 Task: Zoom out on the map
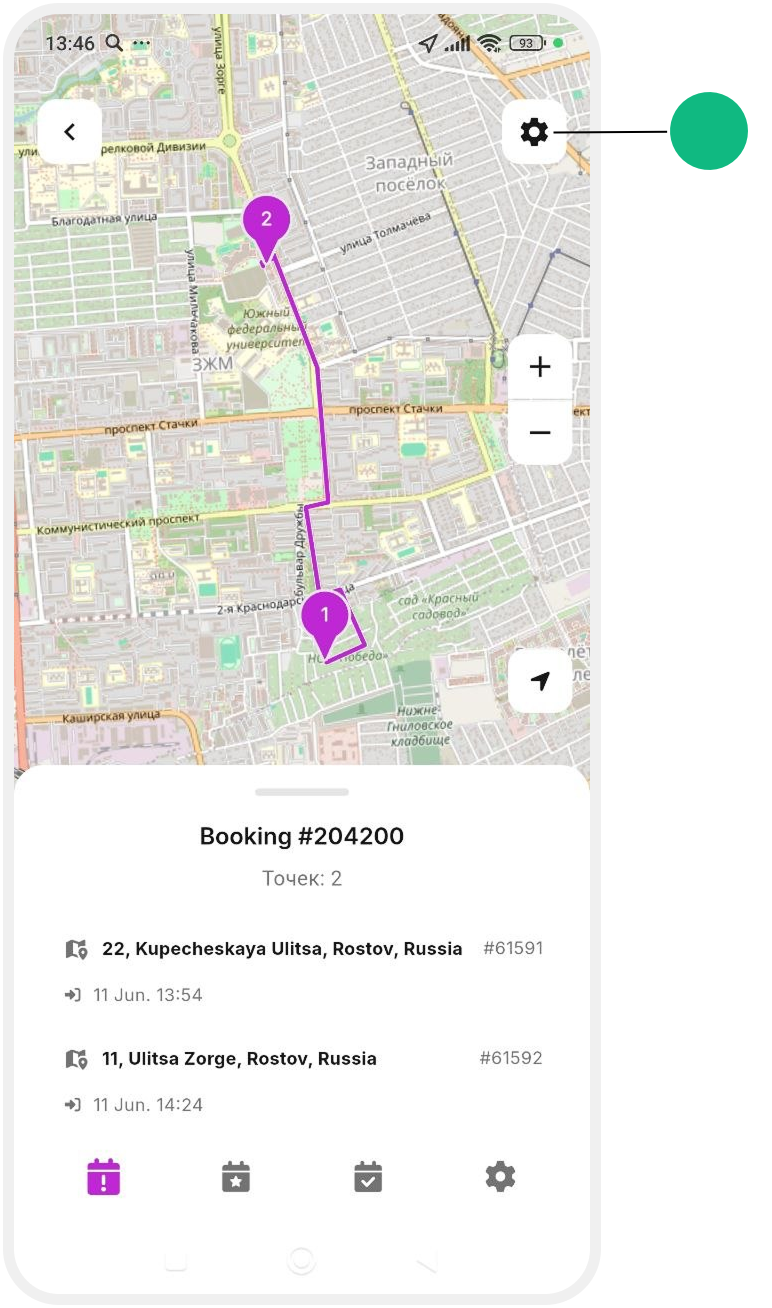tap(540, 432)
